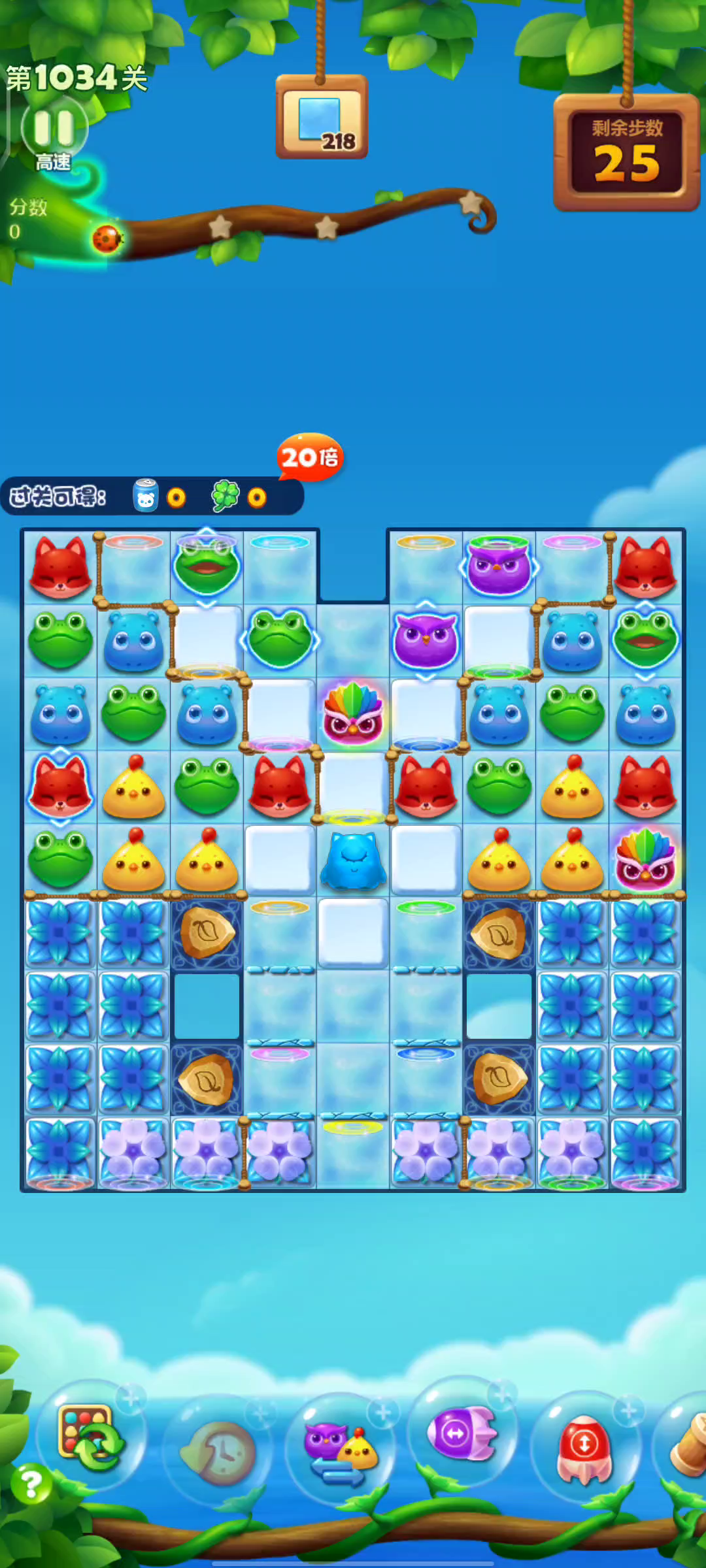Tap the 20倍 multiplier badge
This screenshot has height=1568, width=706.
pos(310,457)
